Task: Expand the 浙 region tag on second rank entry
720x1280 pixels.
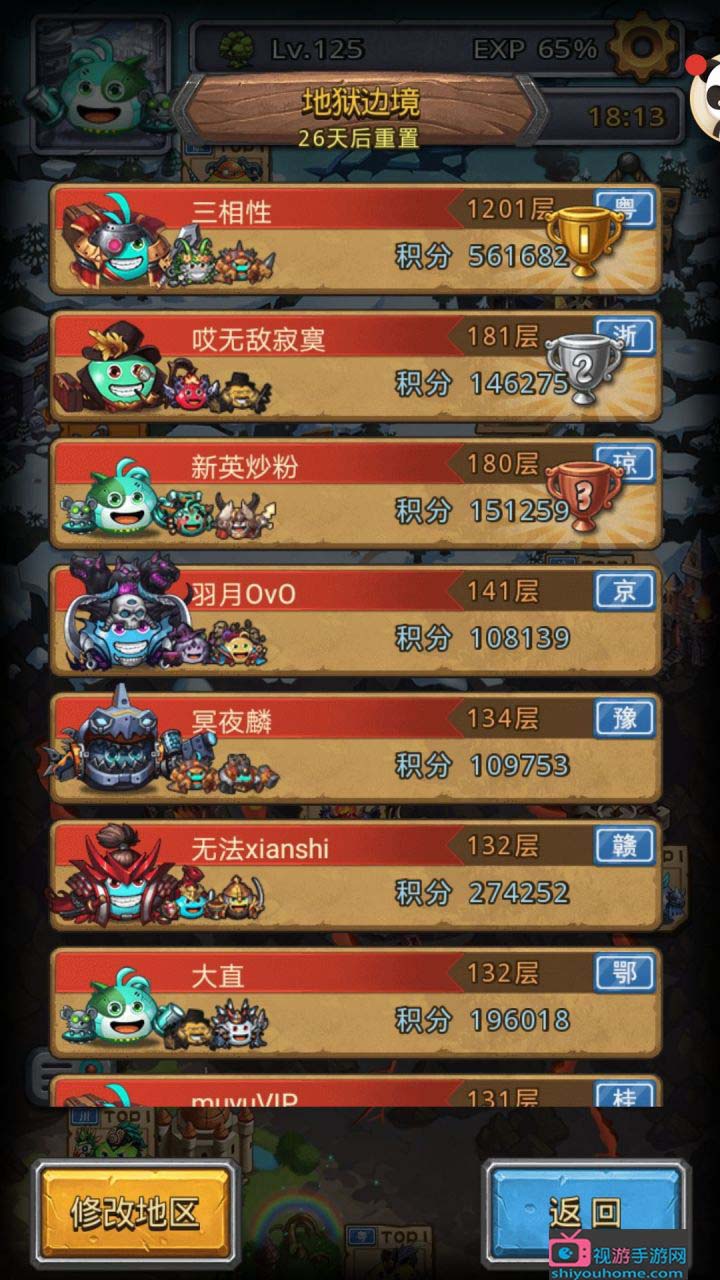Action: click(624, 335)
